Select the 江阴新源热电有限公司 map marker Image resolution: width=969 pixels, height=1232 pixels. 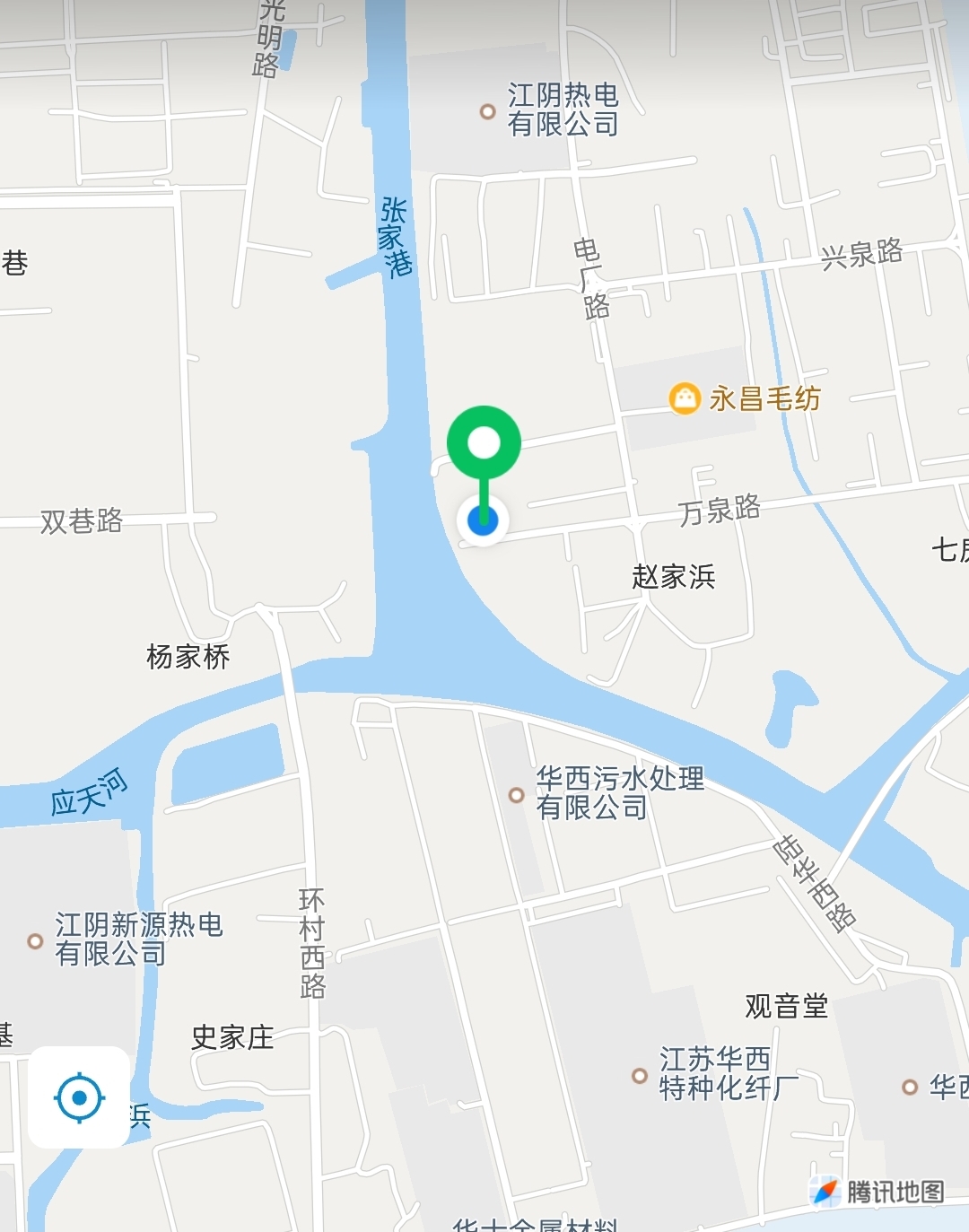pyautogui.click(x=36, y=940)
